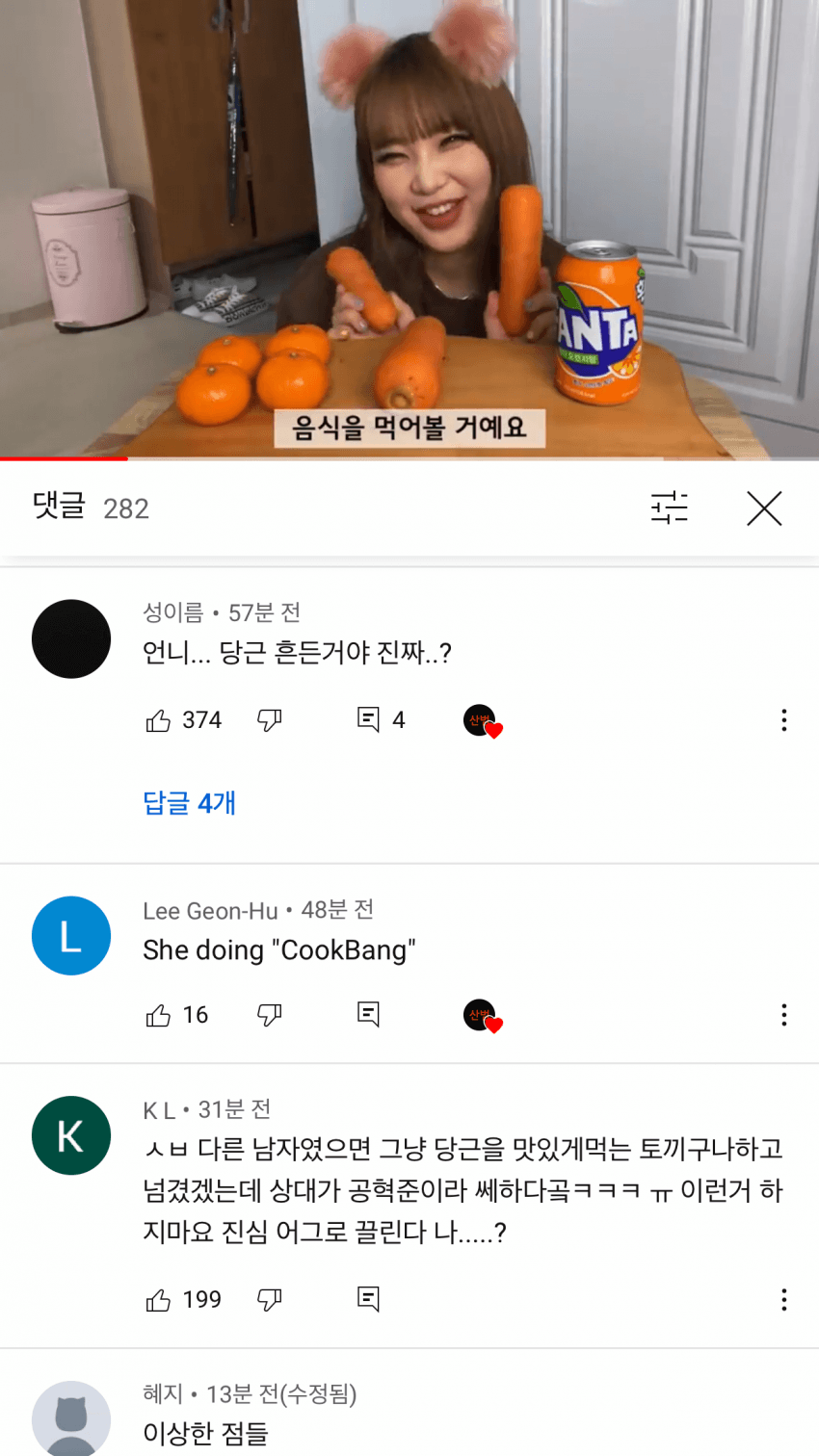Screen dimensions: 819x1456
Task: Open 성이름's profile avatar
Action: (71, 639)
